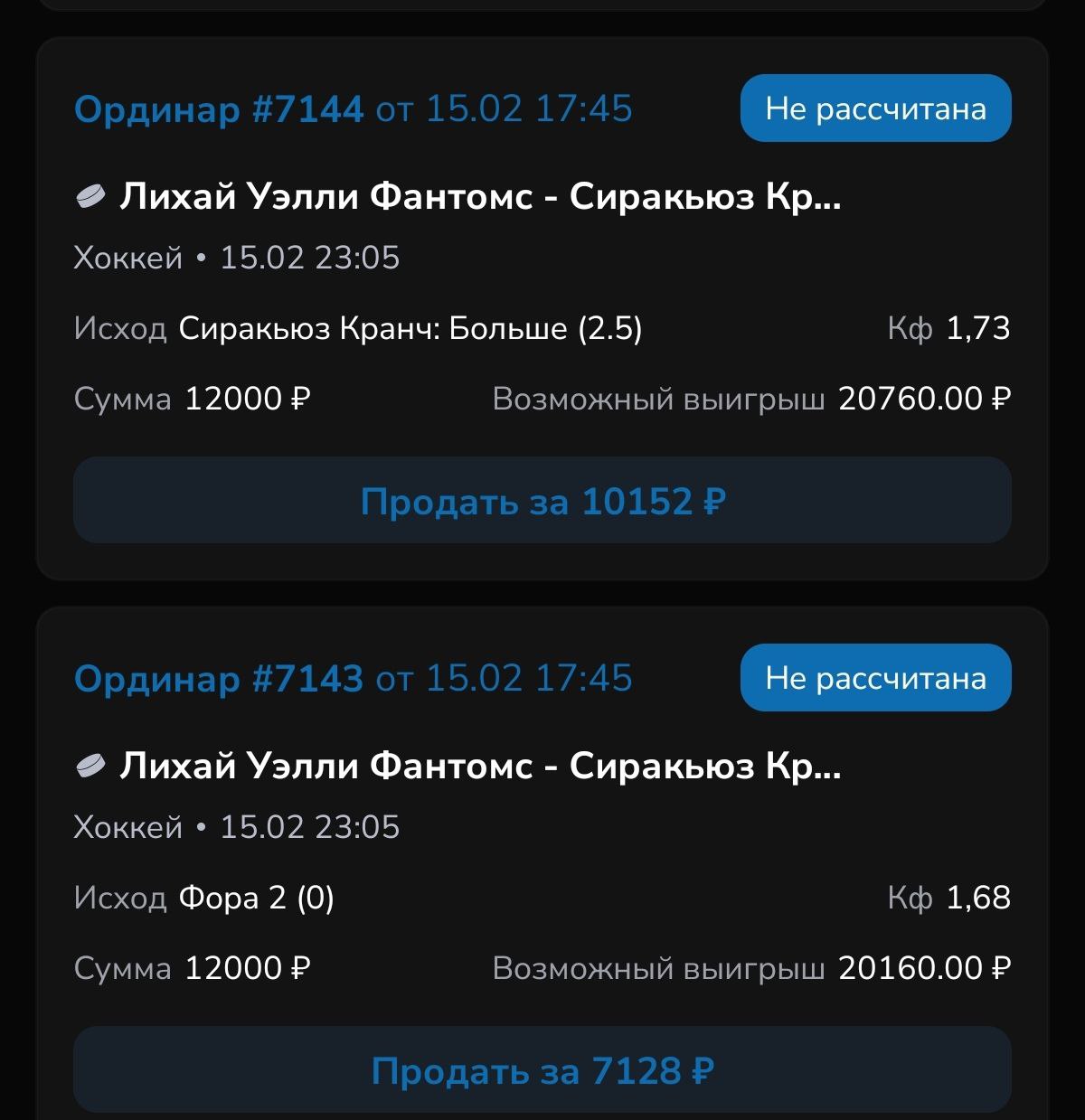The width and height of the screenshot is (1085, 1120).
Task: Open bet card Ординар #7144
Action: point(219,109)
